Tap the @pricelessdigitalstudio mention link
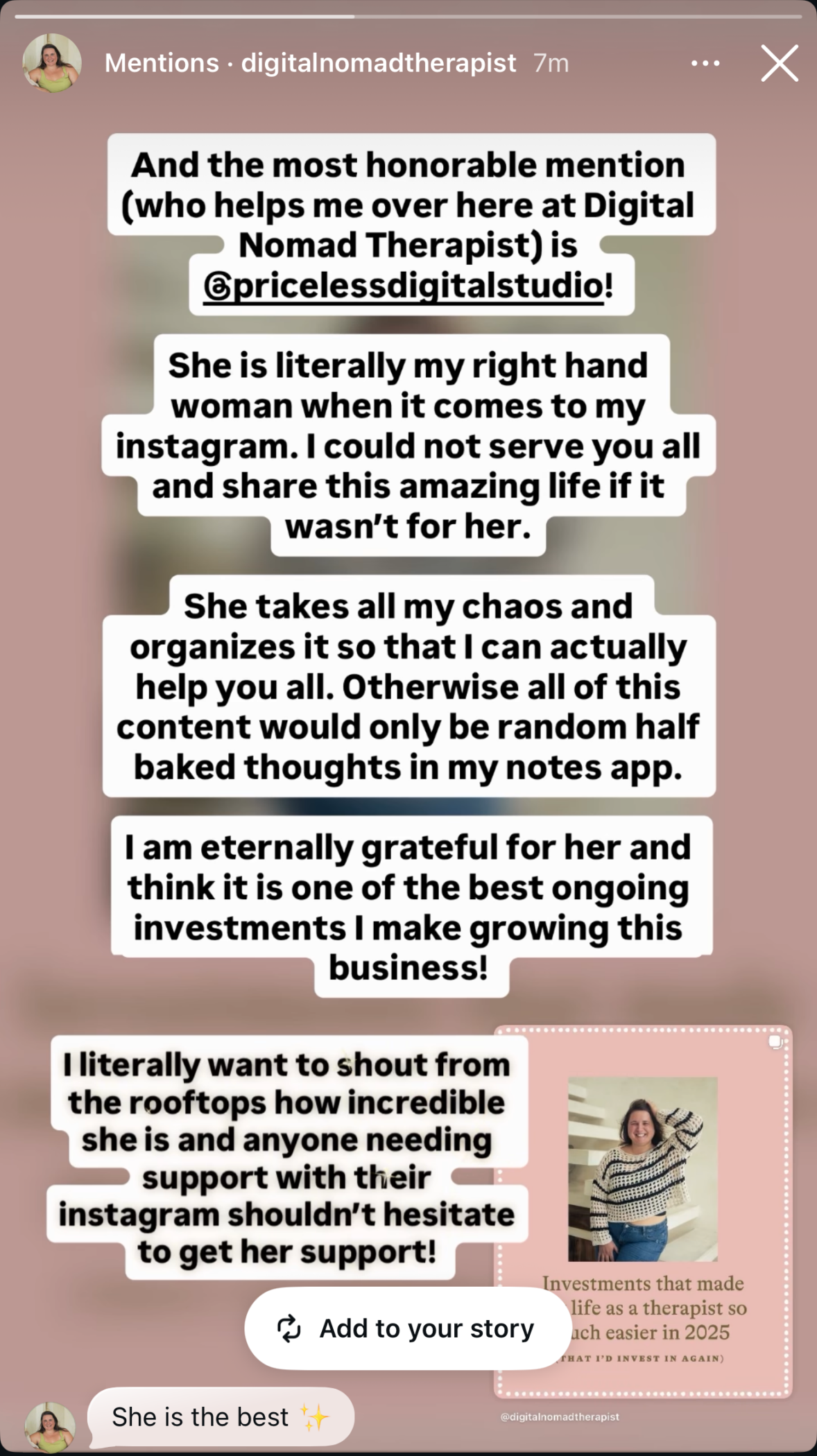Screen dimensions: 817x1456 click(x=404, y=286)
